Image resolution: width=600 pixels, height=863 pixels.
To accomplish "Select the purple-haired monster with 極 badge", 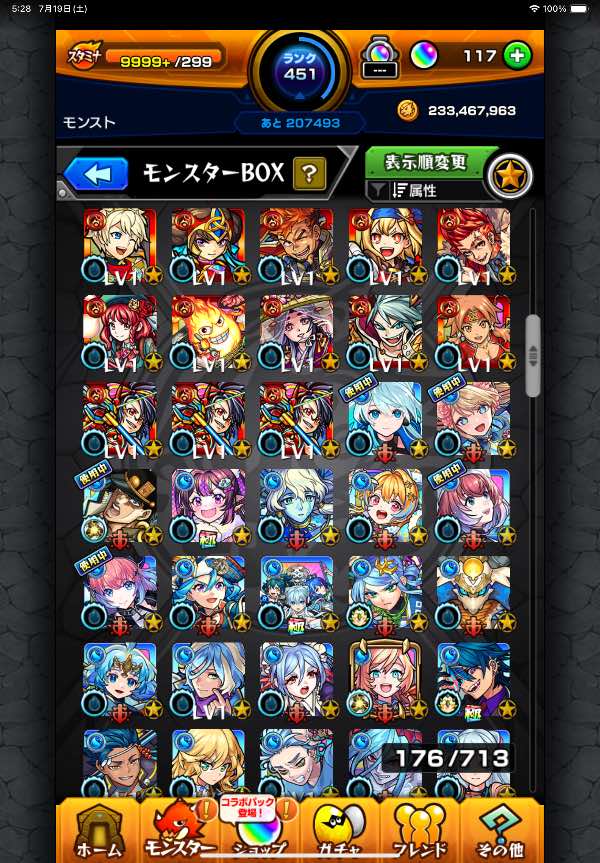I will [x=208, y=506].
